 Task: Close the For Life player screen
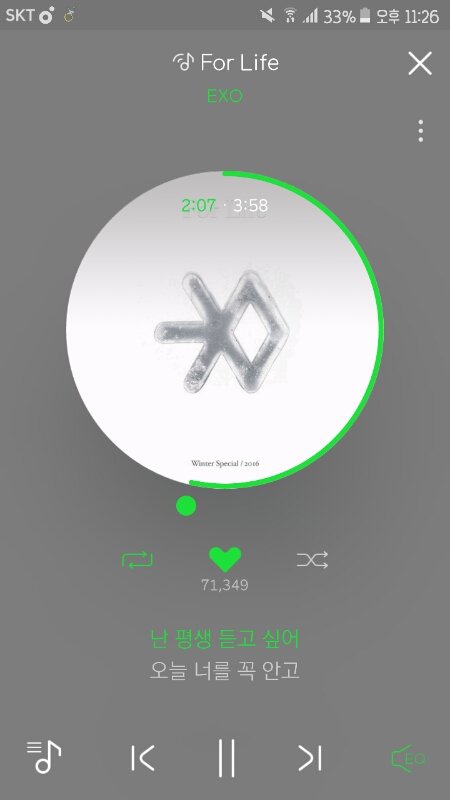point(420,63)
